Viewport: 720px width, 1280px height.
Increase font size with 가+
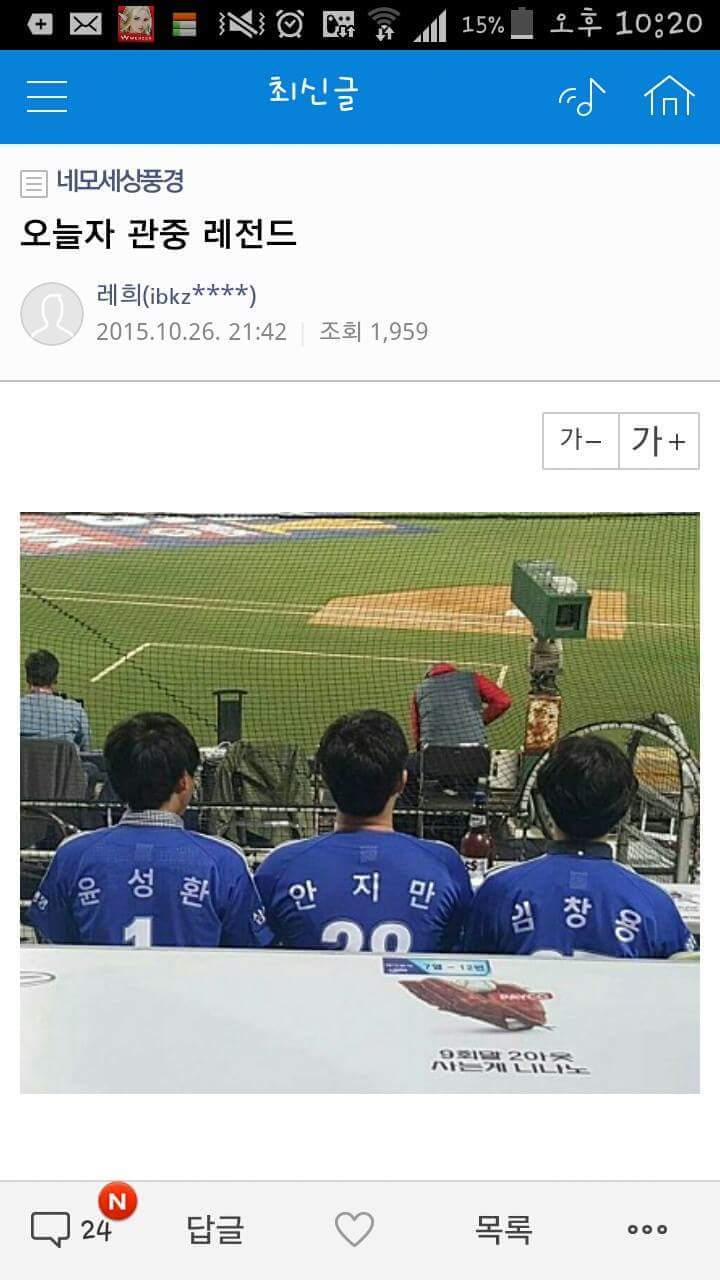(x=658, y=440)
